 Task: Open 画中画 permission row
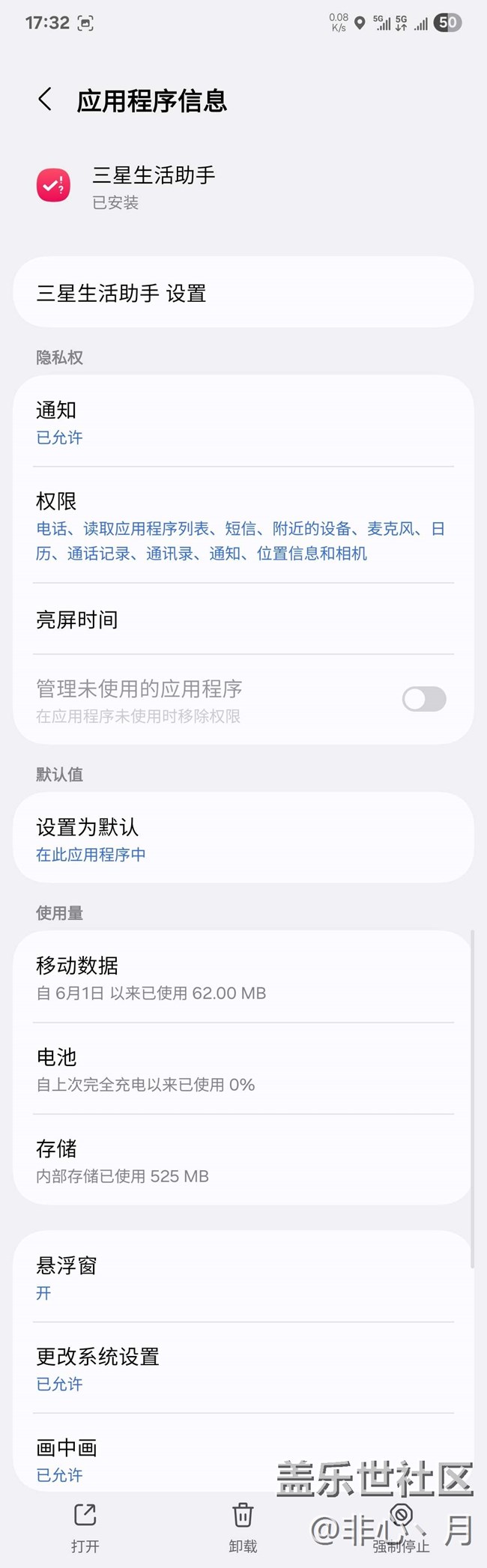click(243, 1457)
